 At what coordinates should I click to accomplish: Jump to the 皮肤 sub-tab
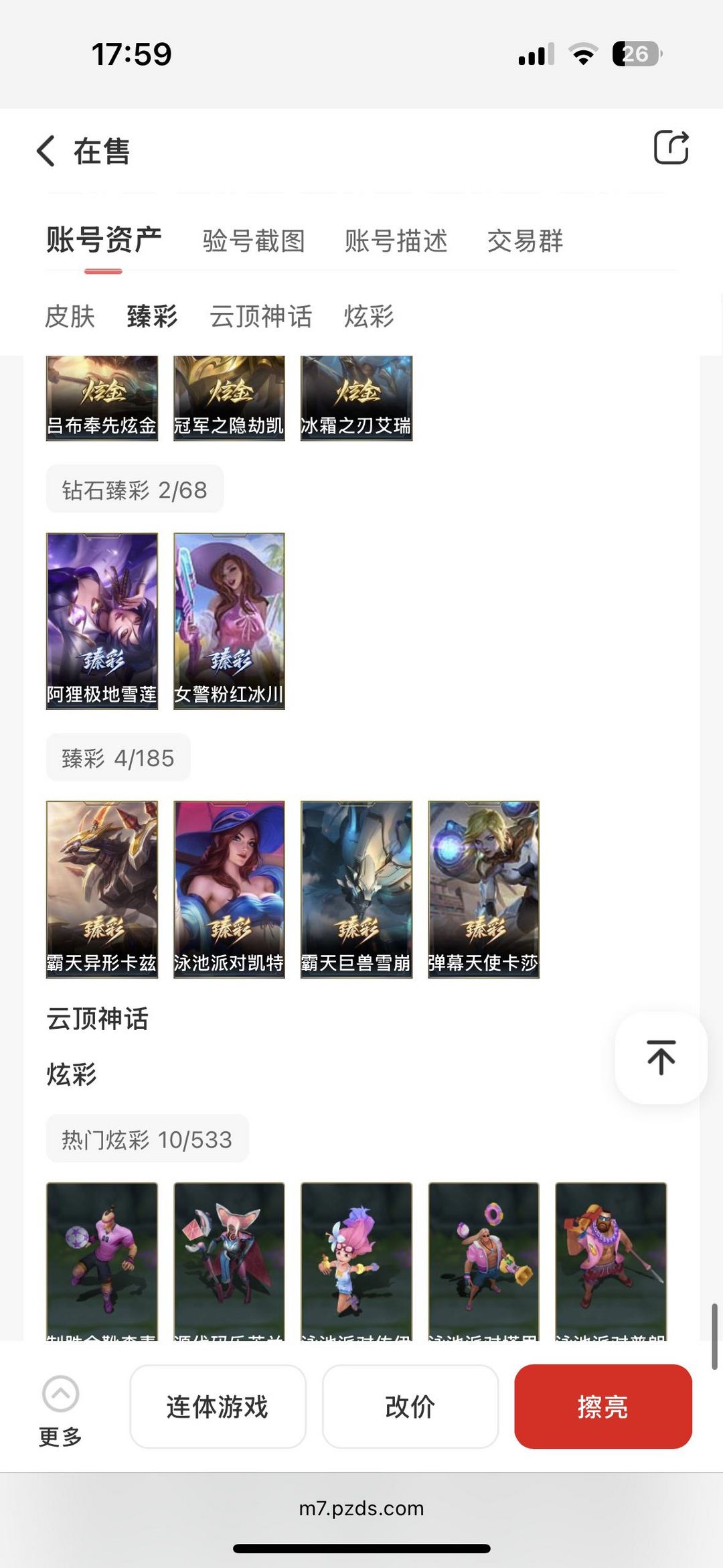pyautogui.click(x=70, y=316)
